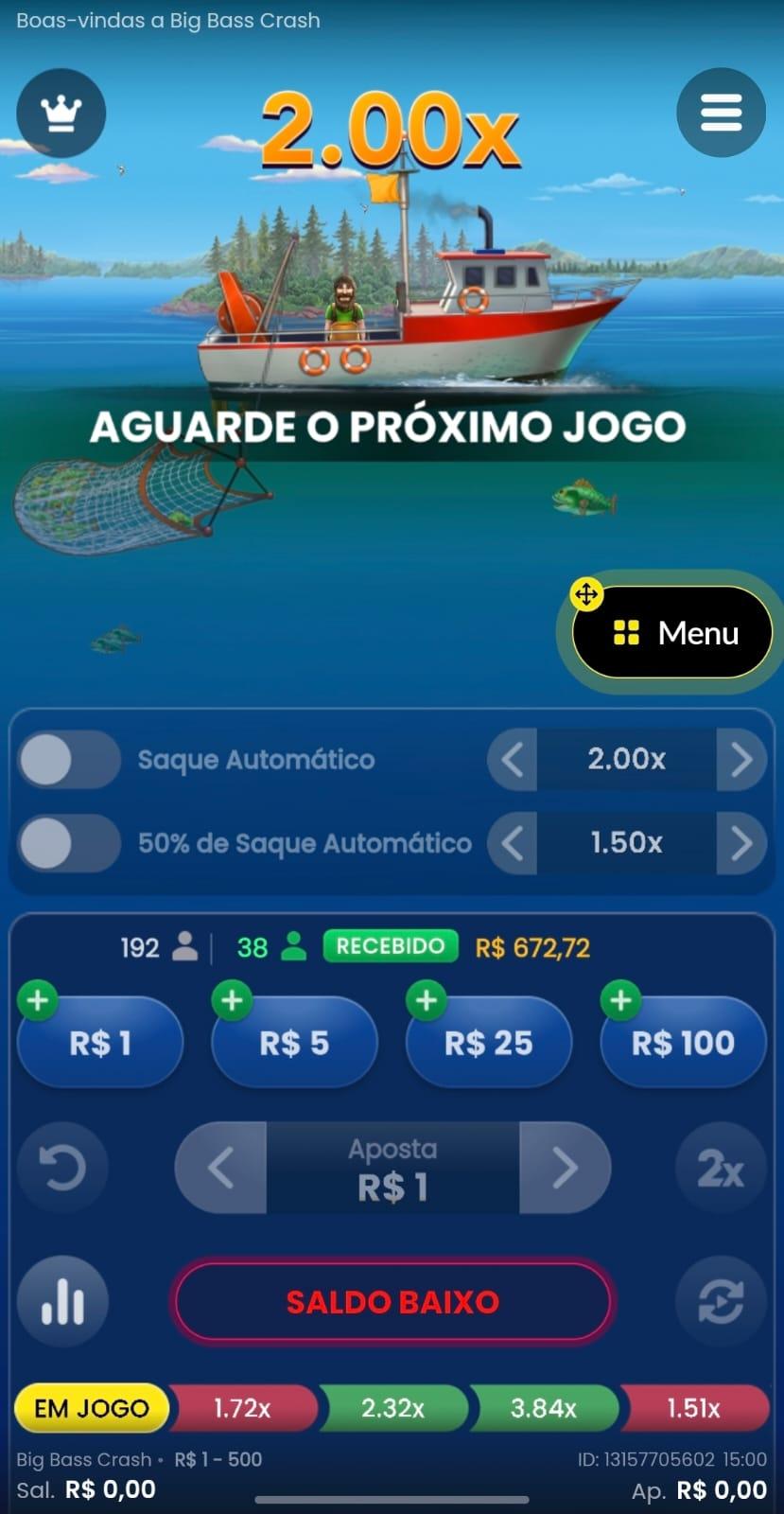Decrease the 1.50x multiplier with left chevron
The height and width of the screenshot is (1514, 784).
510,844
